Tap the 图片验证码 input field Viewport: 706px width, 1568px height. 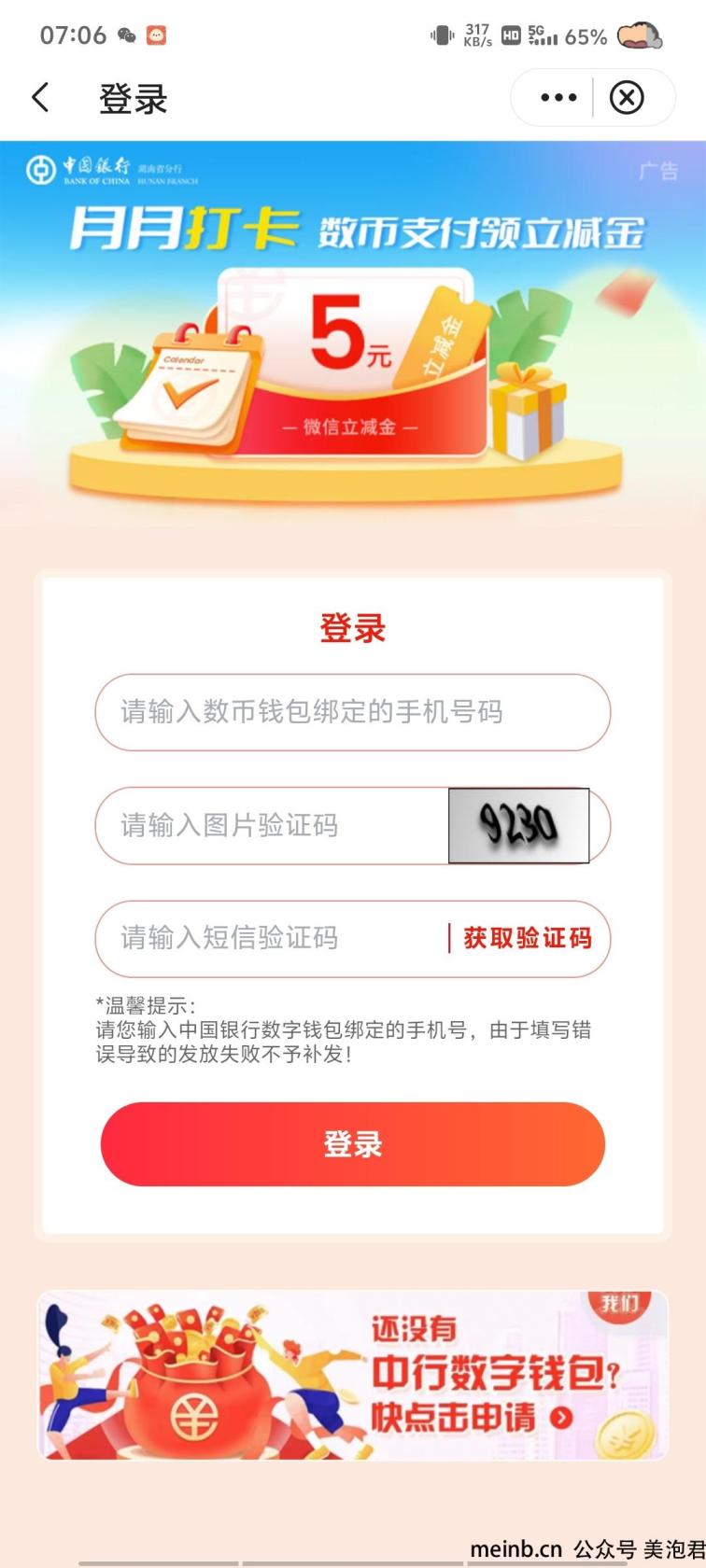click(271, 826)
